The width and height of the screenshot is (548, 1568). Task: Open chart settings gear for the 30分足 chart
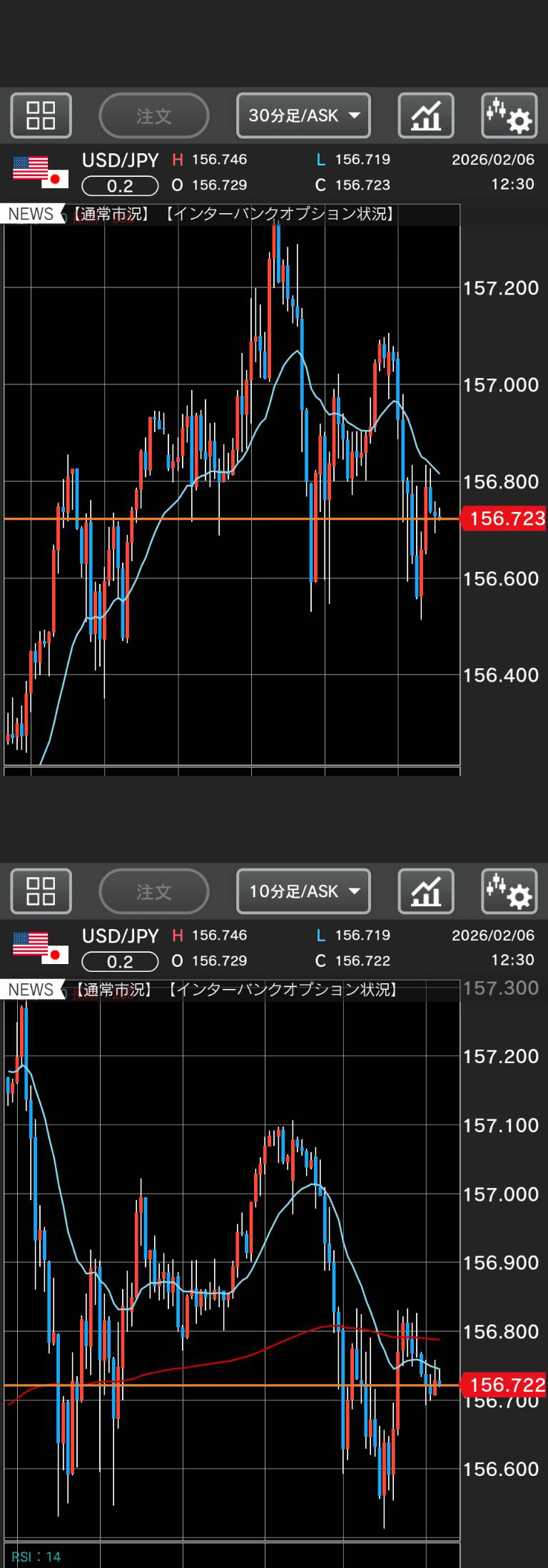(x=509, y=116)
